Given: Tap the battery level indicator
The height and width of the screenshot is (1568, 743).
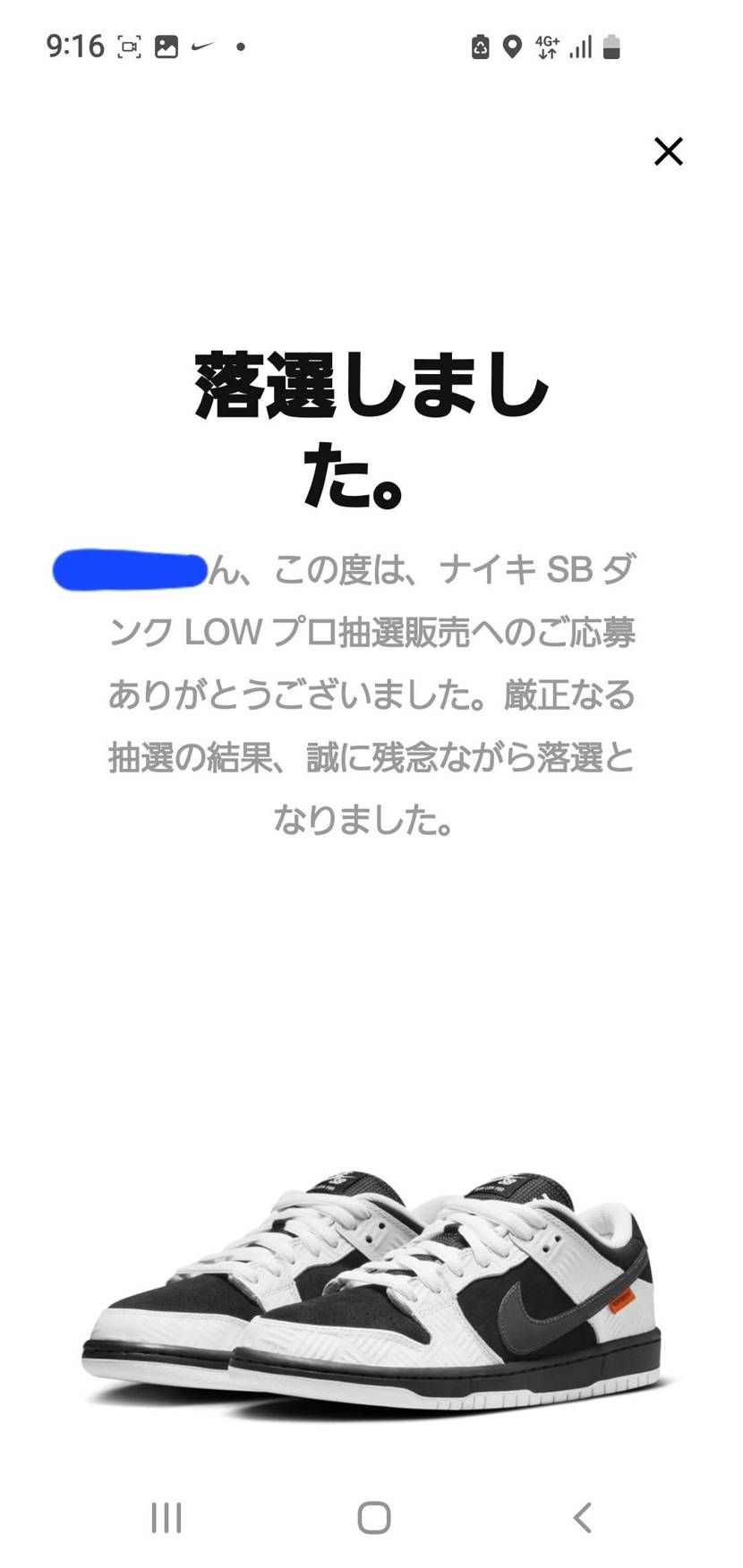Looking at the screenshot, I should (611, 47).
